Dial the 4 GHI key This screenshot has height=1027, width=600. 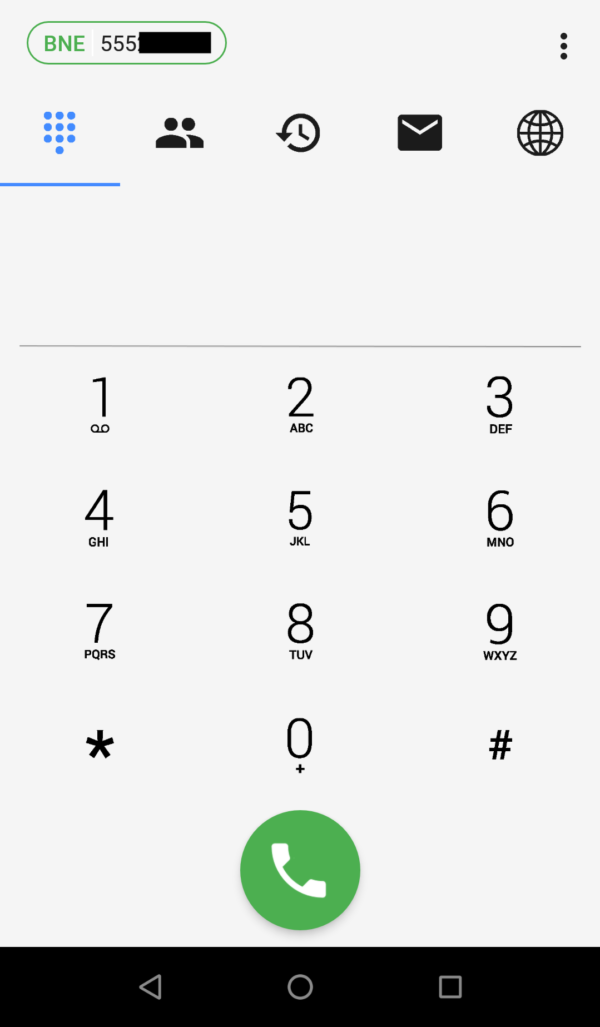coord(99,517)
